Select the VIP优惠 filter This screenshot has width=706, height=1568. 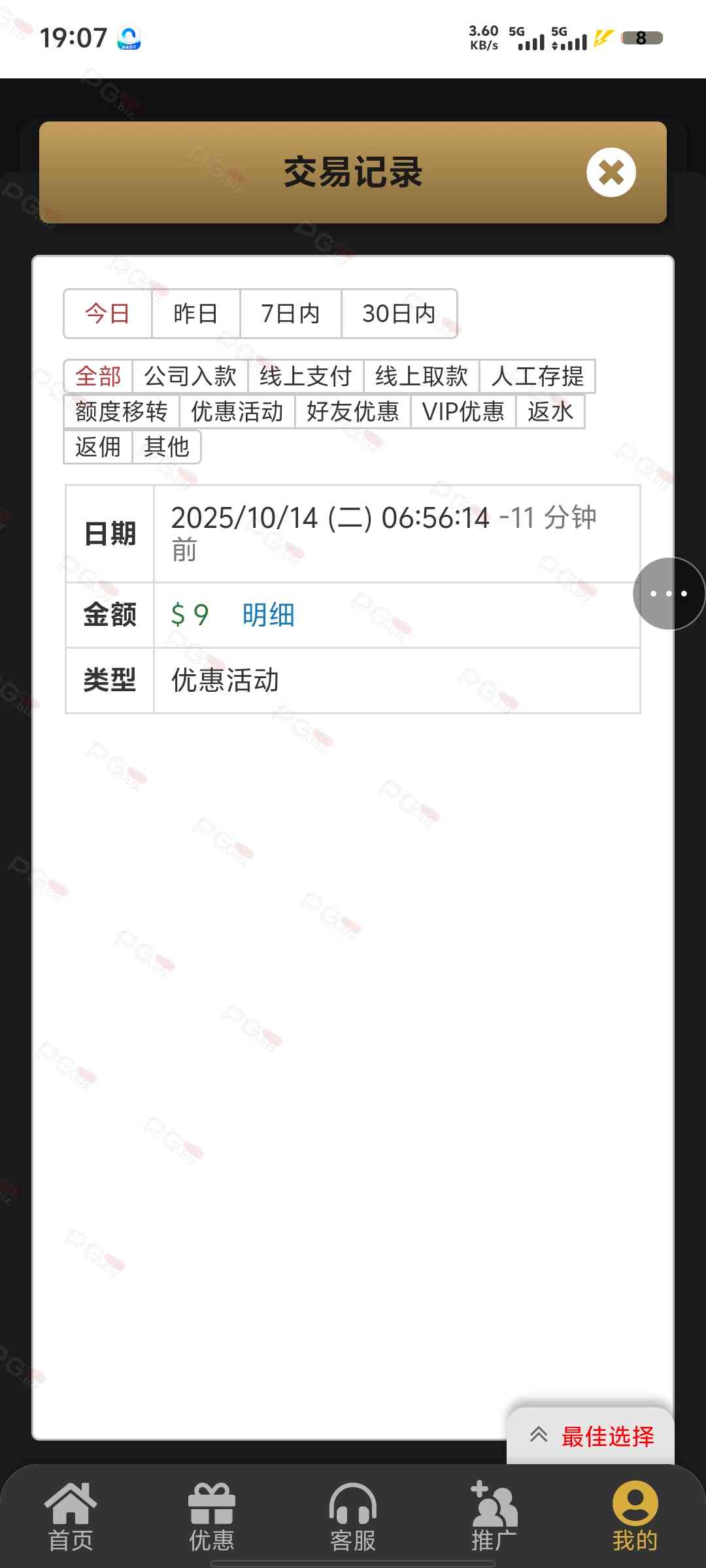tap(463, 412)
